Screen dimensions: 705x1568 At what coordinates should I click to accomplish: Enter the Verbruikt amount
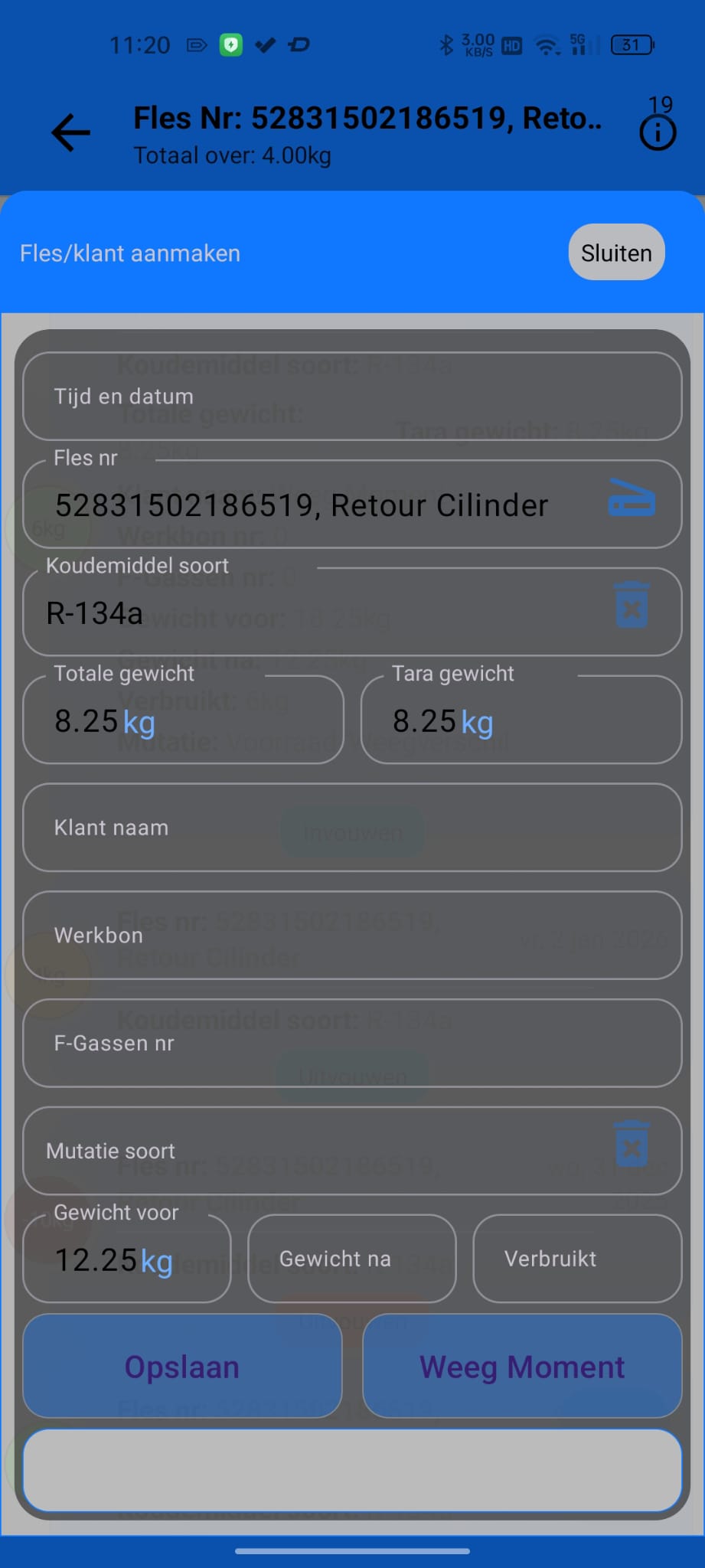(x=577, y=1259)
